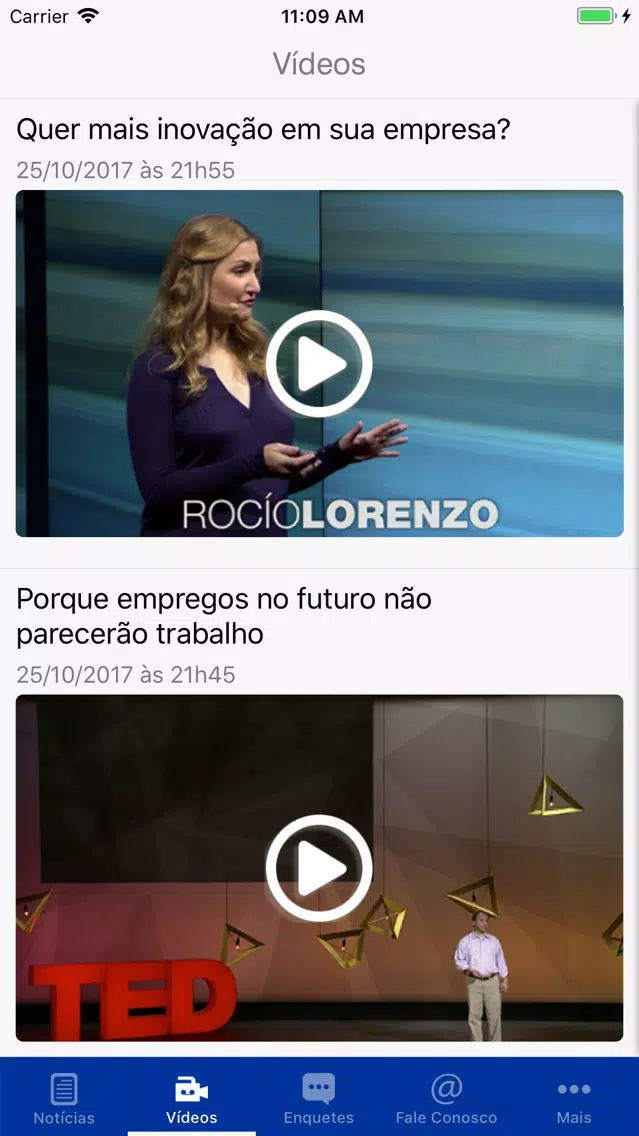Viewport: 639px width, 1136px height.
Task: Open the Fale Conosco tab
Action: point(446,1098)
